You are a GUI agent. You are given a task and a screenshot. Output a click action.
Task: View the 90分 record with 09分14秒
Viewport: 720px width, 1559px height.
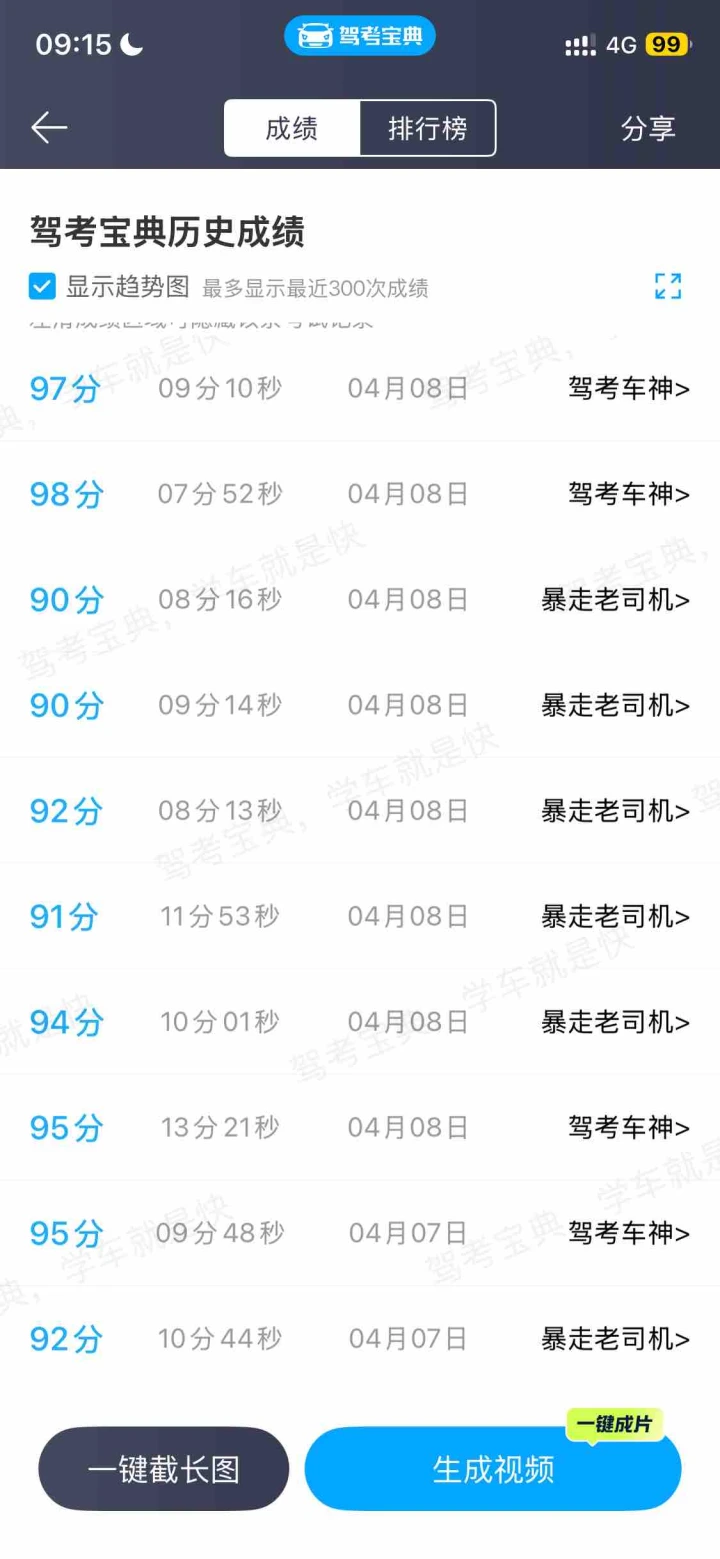360,706
